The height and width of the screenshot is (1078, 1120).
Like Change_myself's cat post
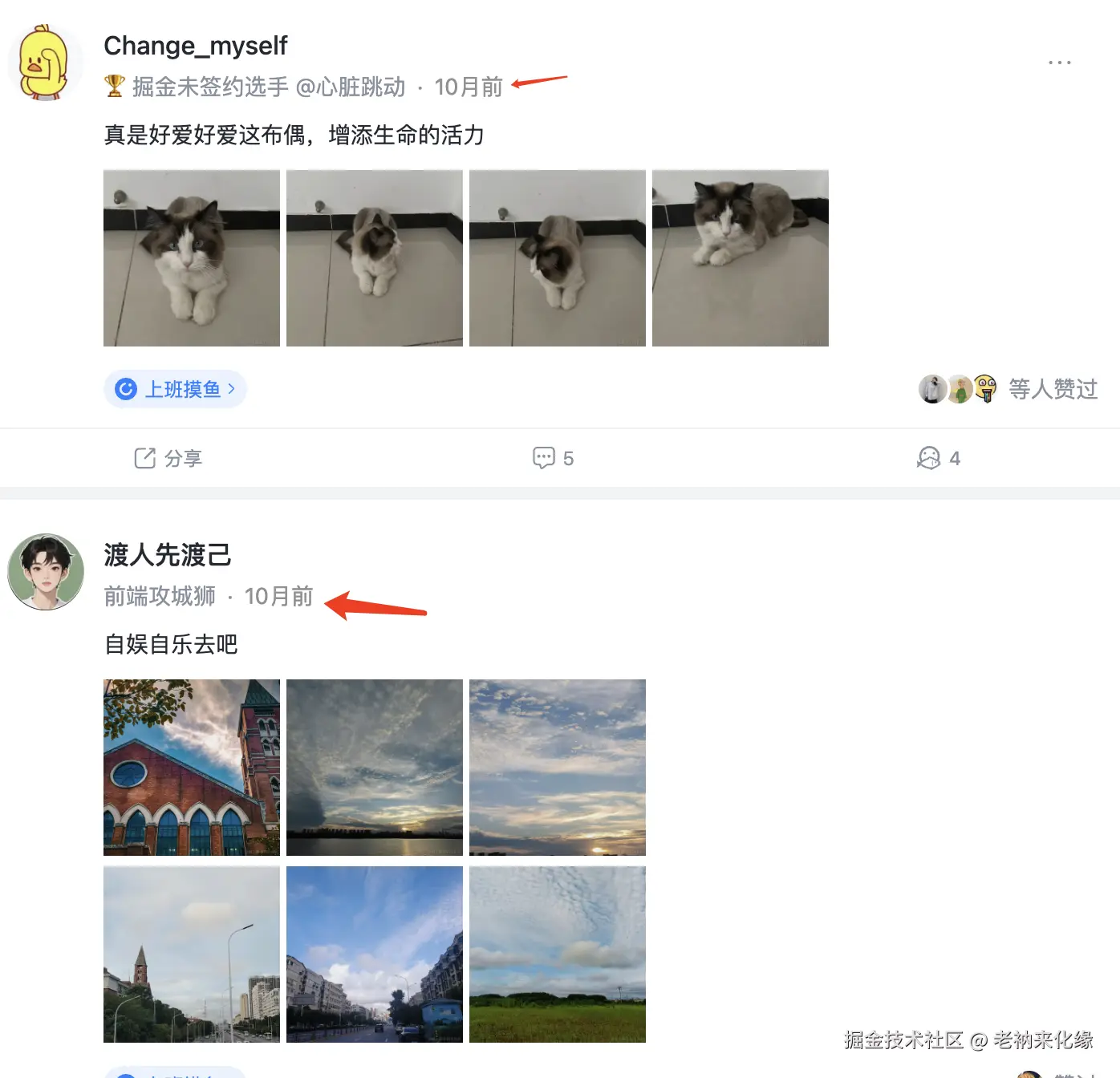pos(937,458)
